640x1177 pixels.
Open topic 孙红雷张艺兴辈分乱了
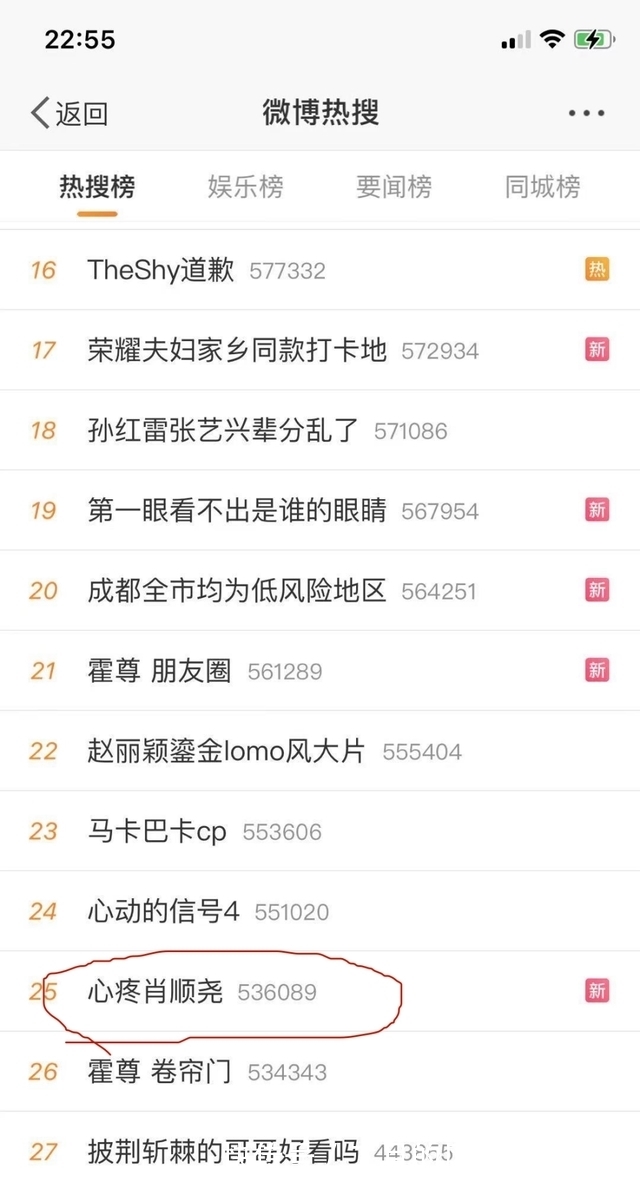(x=223, y=430)
